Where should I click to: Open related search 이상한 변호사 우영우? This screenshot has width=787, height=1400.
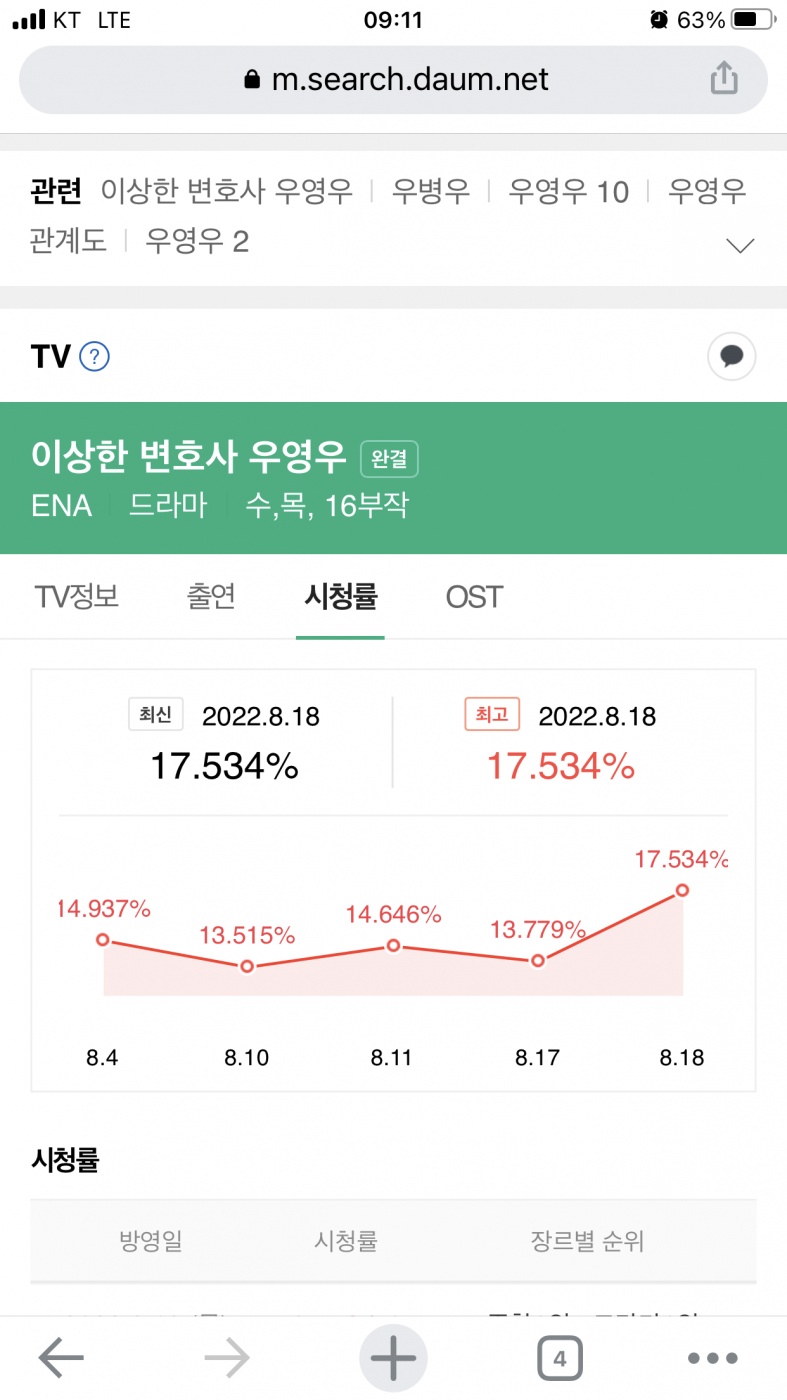pyautogui.click(x=227, y=191)
